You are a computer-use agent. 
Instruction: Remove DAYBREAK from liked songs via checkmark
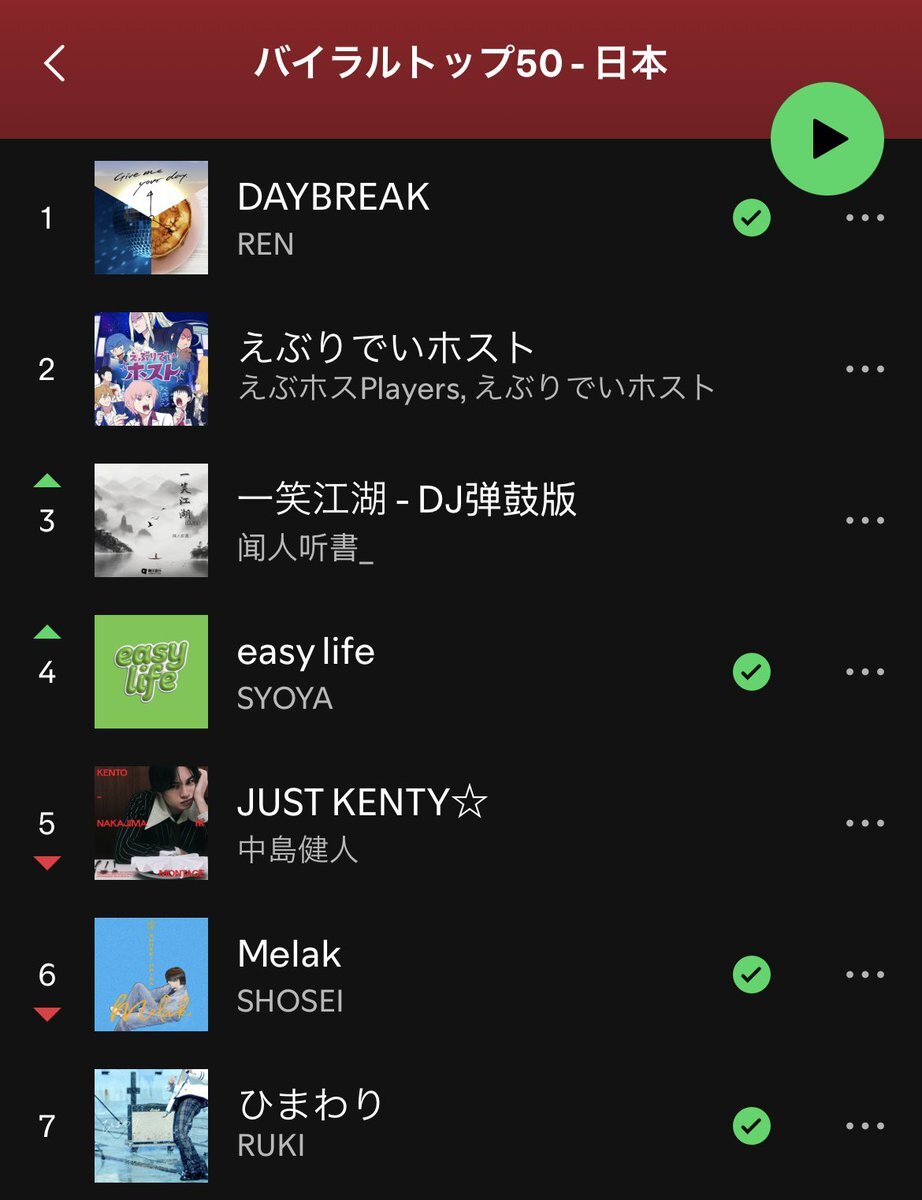[751, 217]
